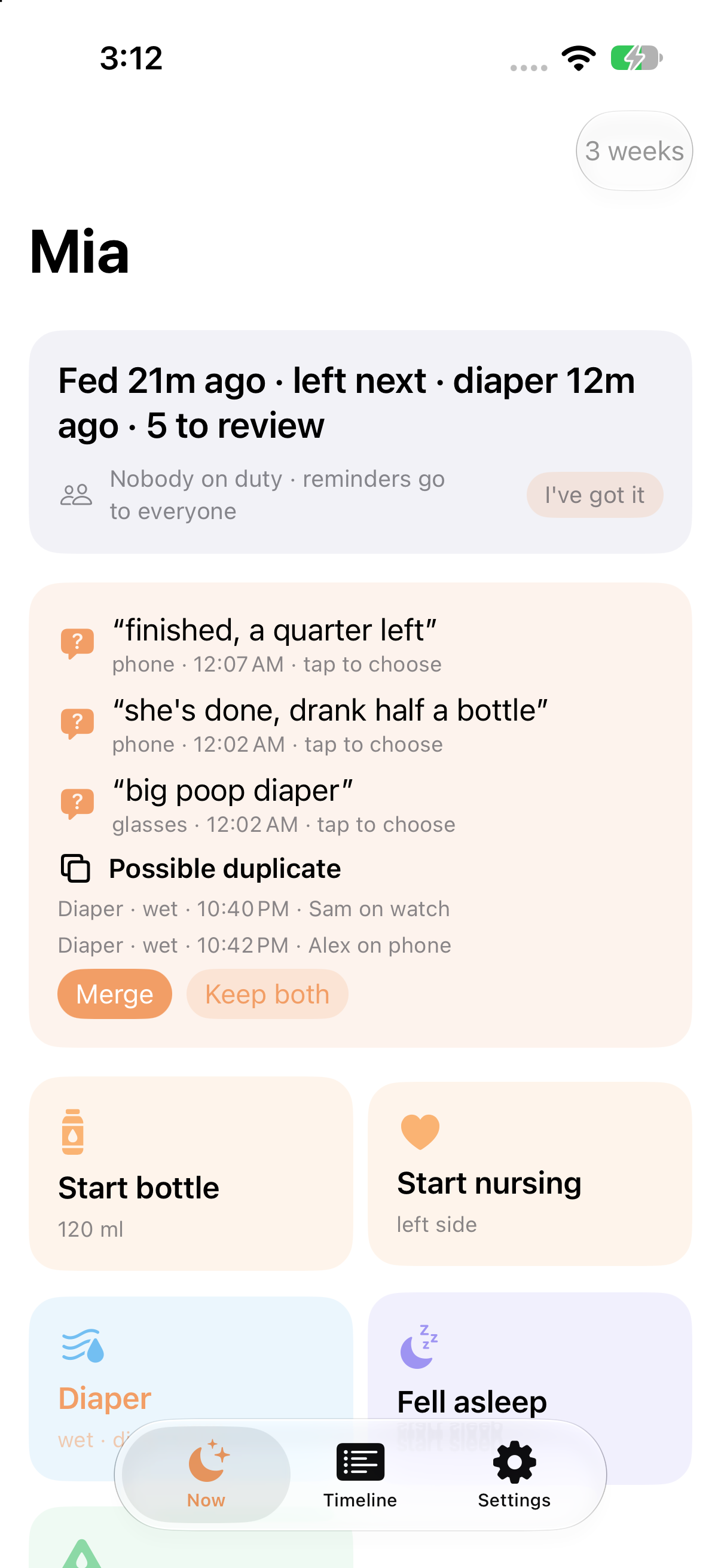Start a 120 ml bottle feeding
This screenshot has height=1568, width=721.
191,1173
